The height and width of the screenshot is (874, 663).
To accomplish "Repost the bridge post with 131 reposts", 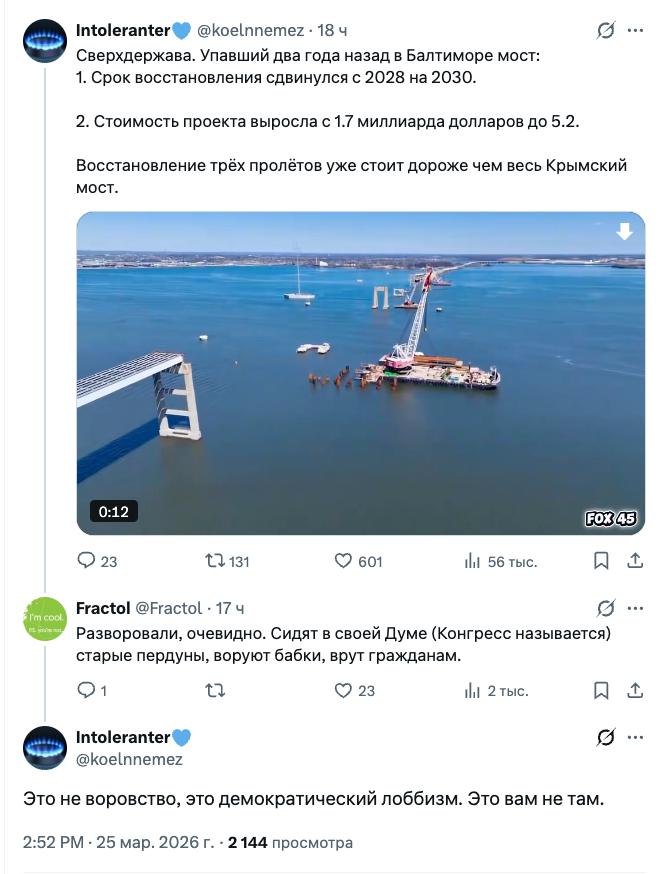I will pyautogui.click(x=215, y=561).
